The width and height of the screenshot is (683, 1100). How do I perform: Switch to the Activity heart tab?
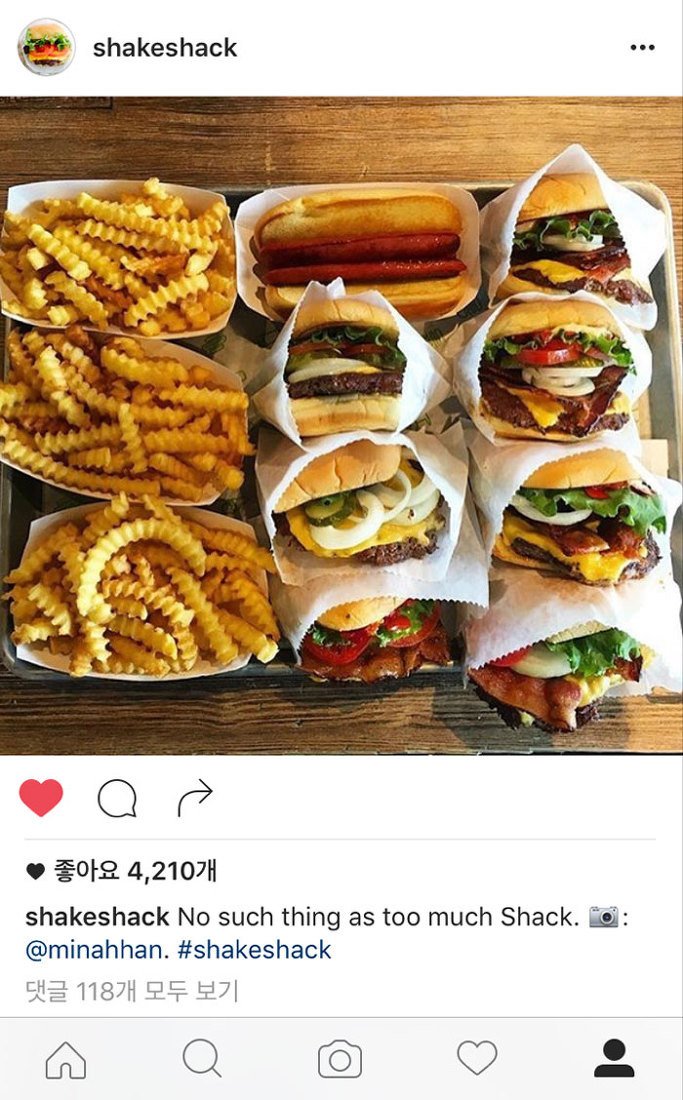coord(477,1059)
